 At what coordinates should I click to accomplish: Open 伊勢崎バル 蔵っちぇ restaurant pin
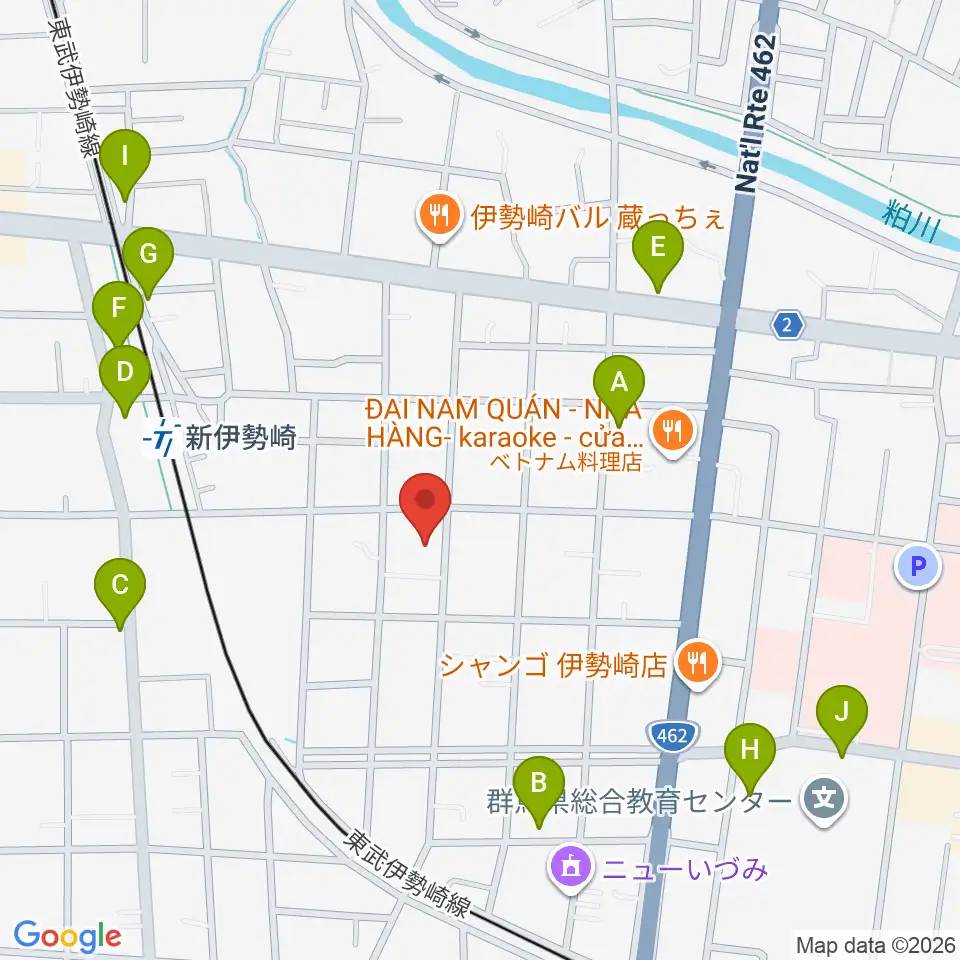pyautogui.click(x=439, y=217)
